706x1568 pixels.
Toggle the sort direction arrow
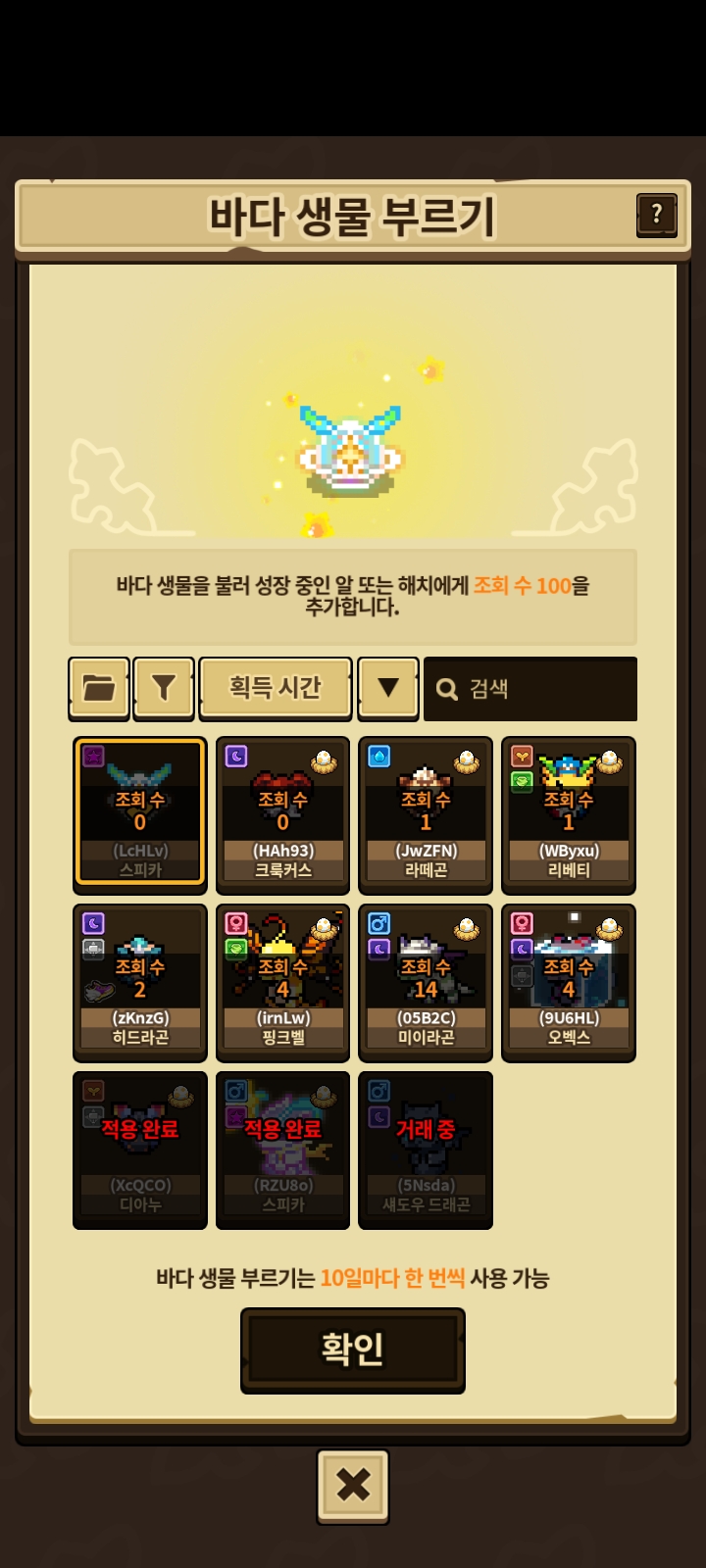(388, 688)
